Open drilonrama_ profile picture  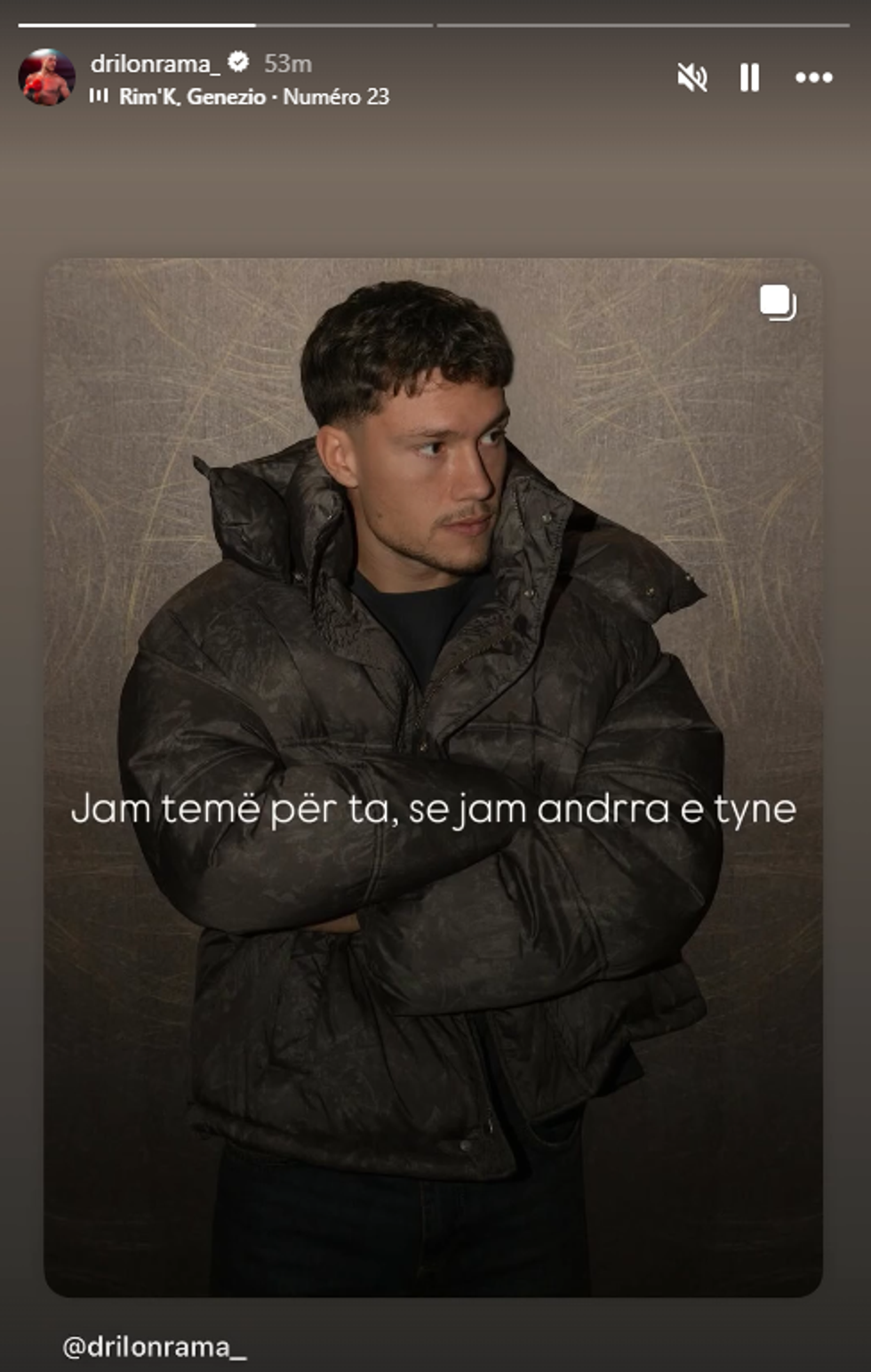click(46, 77)
